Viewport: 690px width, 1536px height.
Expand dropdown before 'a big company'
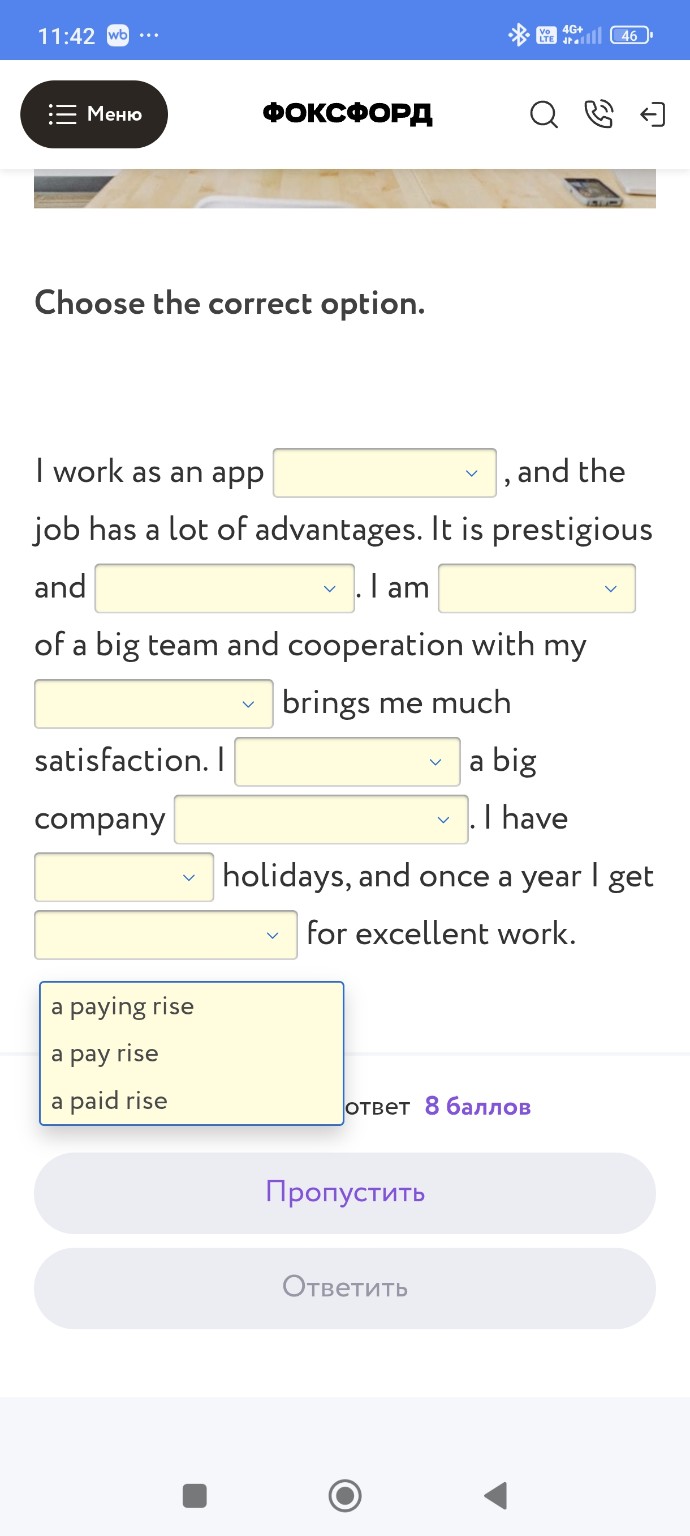point(347,762)
